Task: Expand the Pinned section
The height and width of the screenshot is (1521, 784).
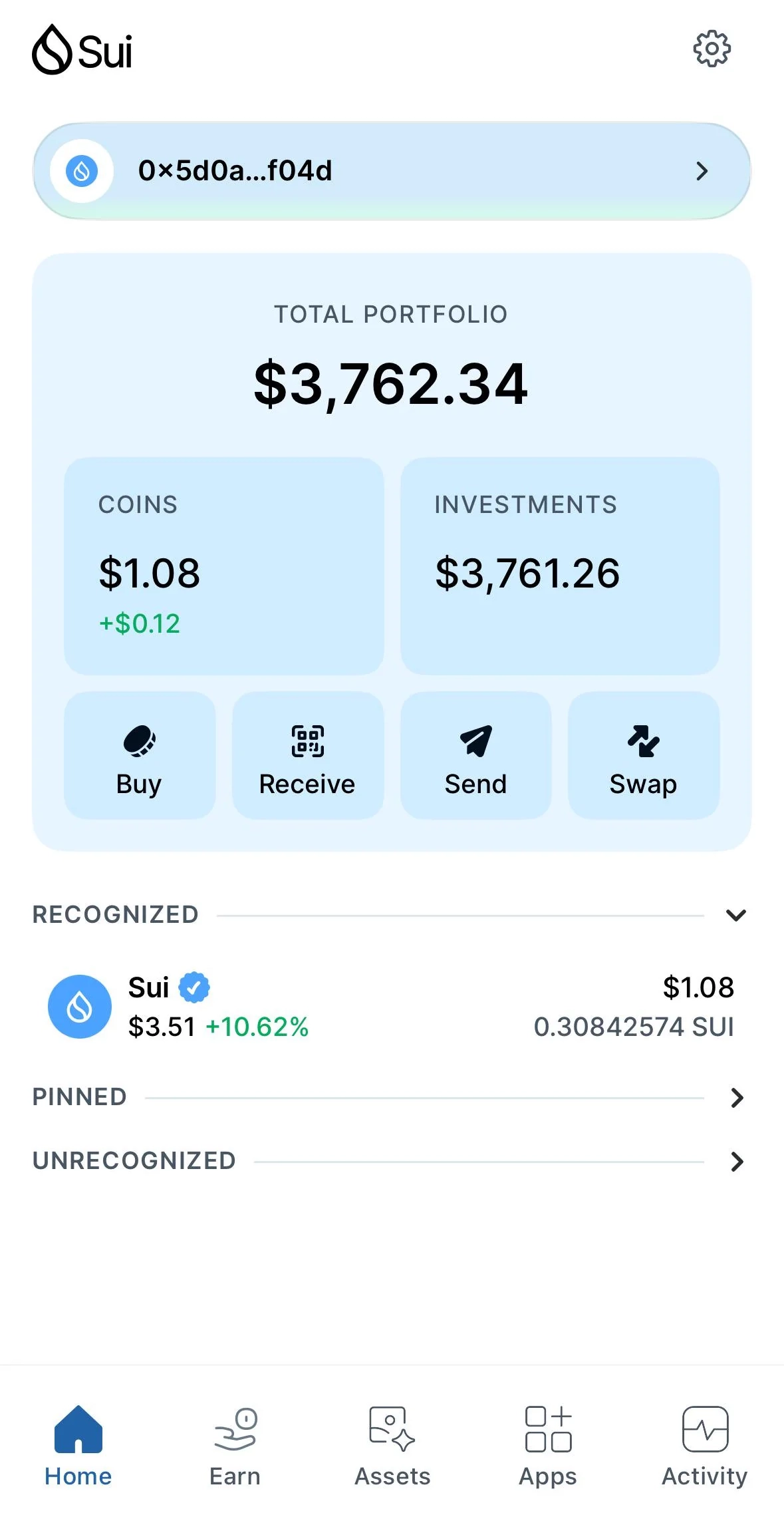Action: (736, 1098)
